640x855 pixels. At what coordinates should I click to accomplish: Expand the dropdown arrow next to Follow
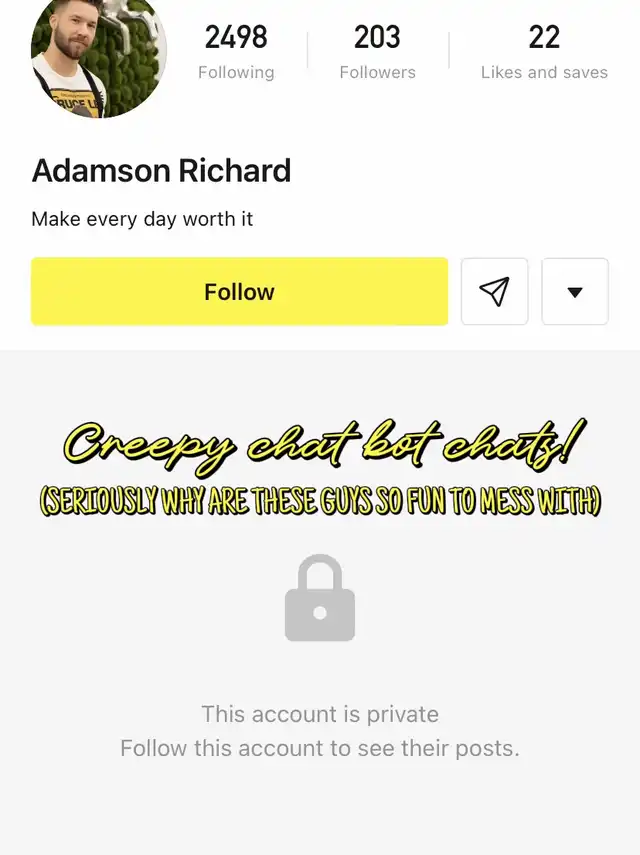point(575,292)
